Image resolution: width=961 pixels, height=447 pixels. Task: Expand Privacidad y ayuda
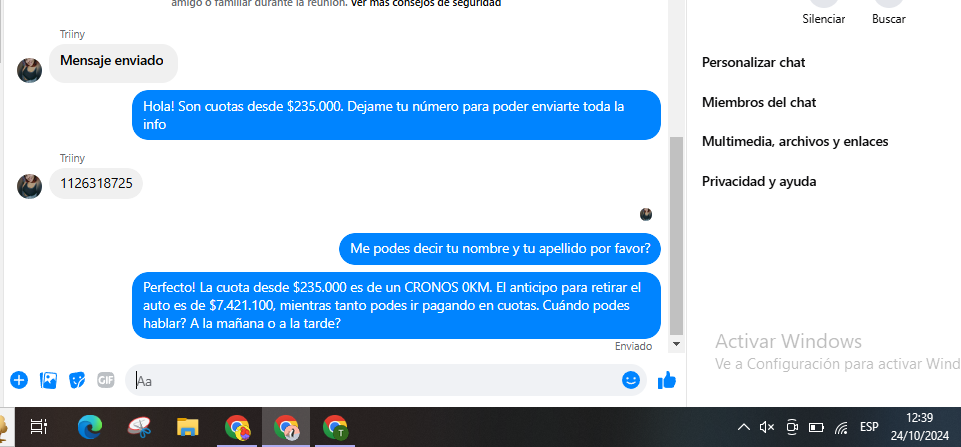pos(759,182)
